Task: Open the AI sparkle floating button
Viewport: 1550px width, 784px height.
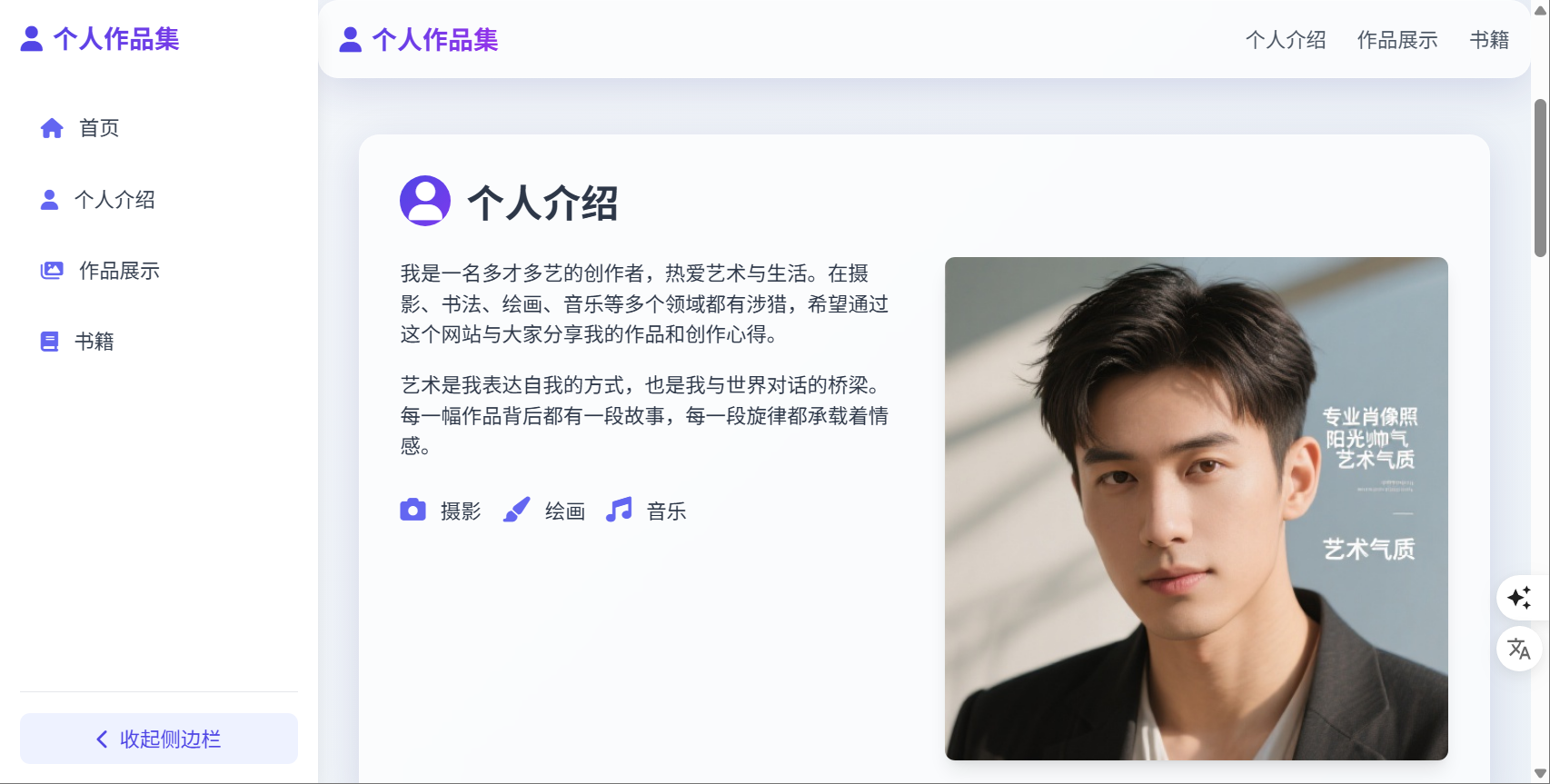Action: pos(1519,598)
